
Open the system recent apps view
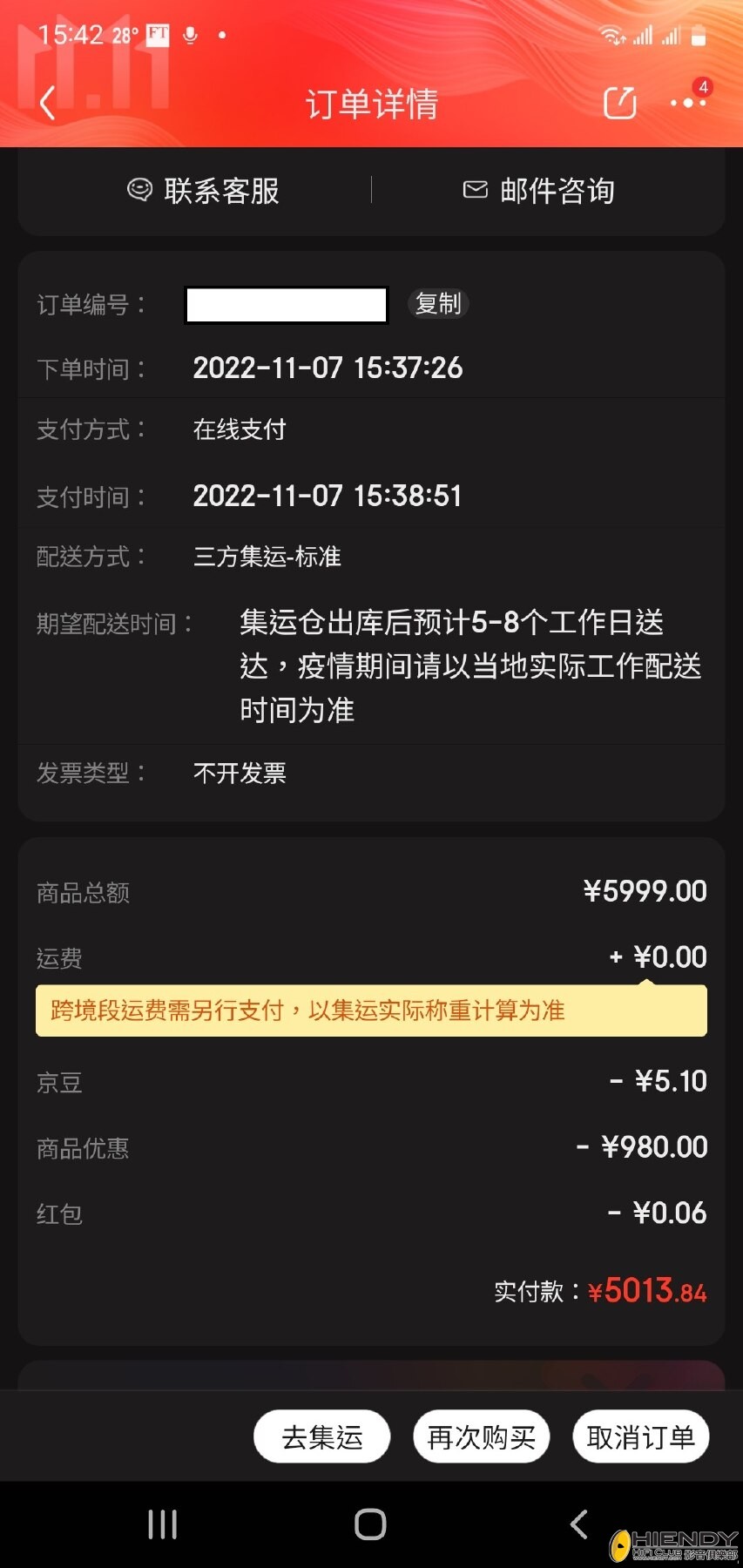(x=163, y=1524)
